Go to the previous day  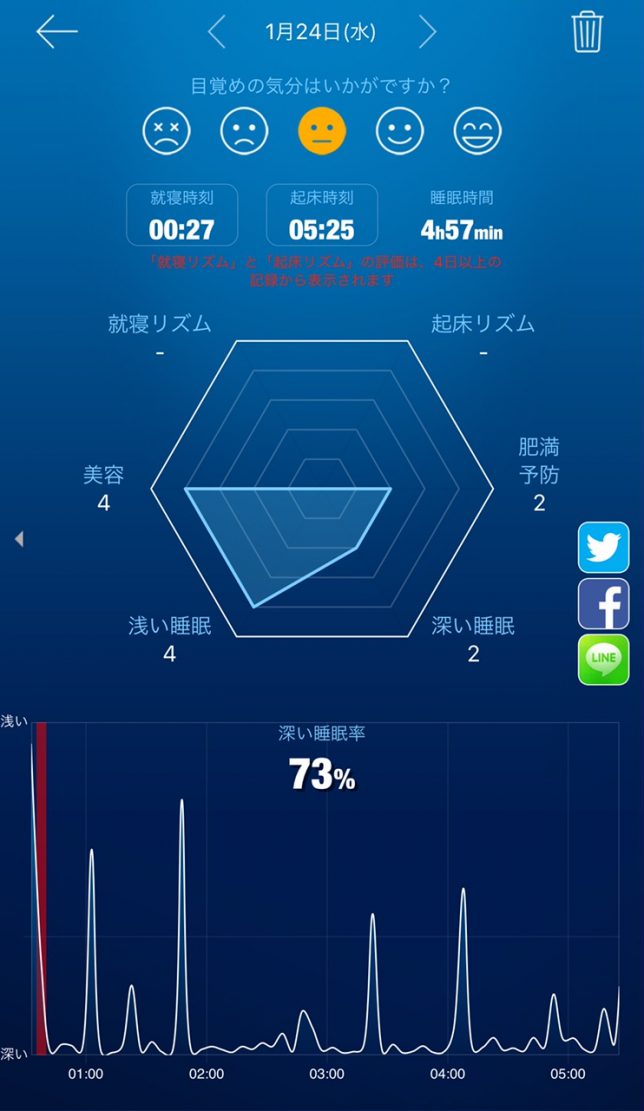click(216, 33)
